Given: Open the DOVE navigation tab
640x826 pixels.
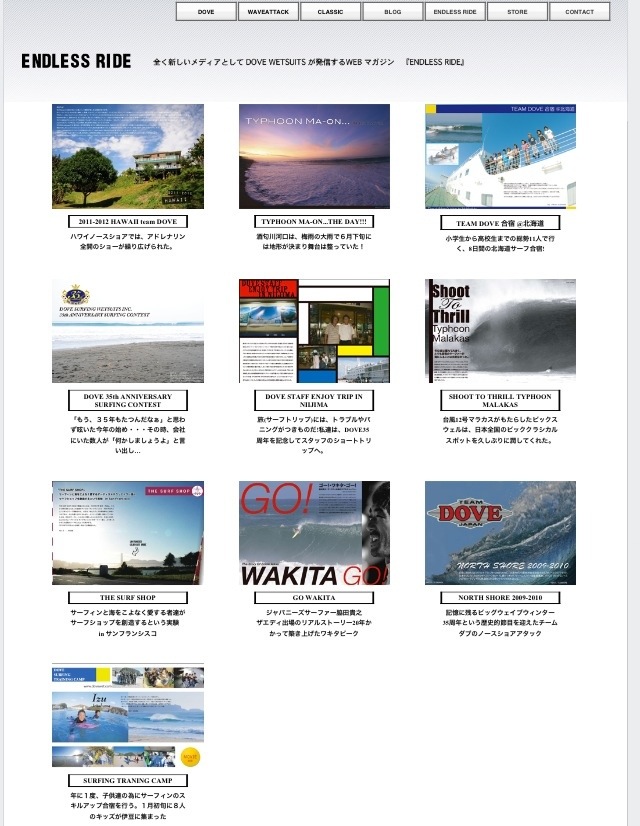Looking at the screenshot, I should (206, 12).
